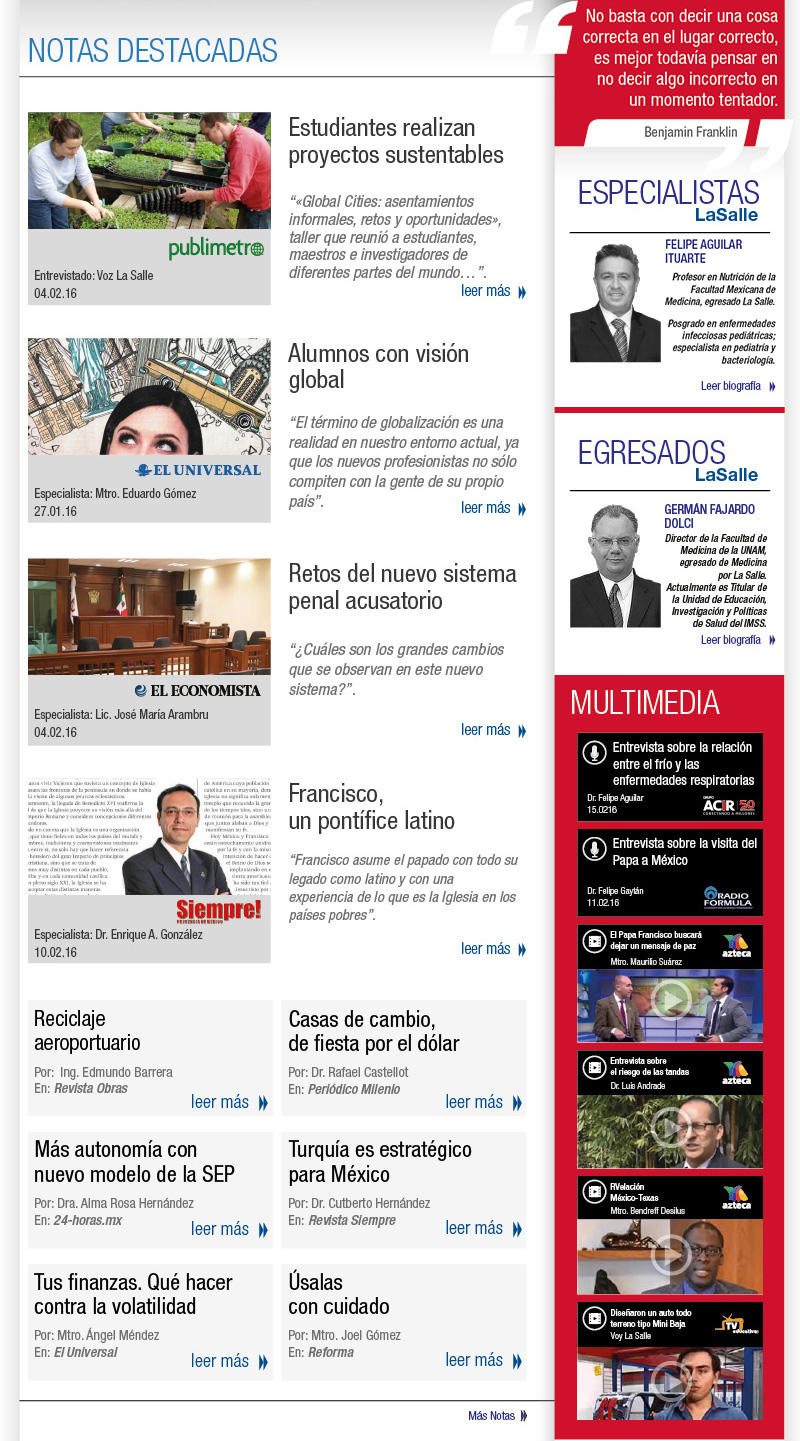This screenshot has width=800, height=1441.
Task: Read more on Más autonomía con nuevo modelo SEP
Action: (229, 1229)
